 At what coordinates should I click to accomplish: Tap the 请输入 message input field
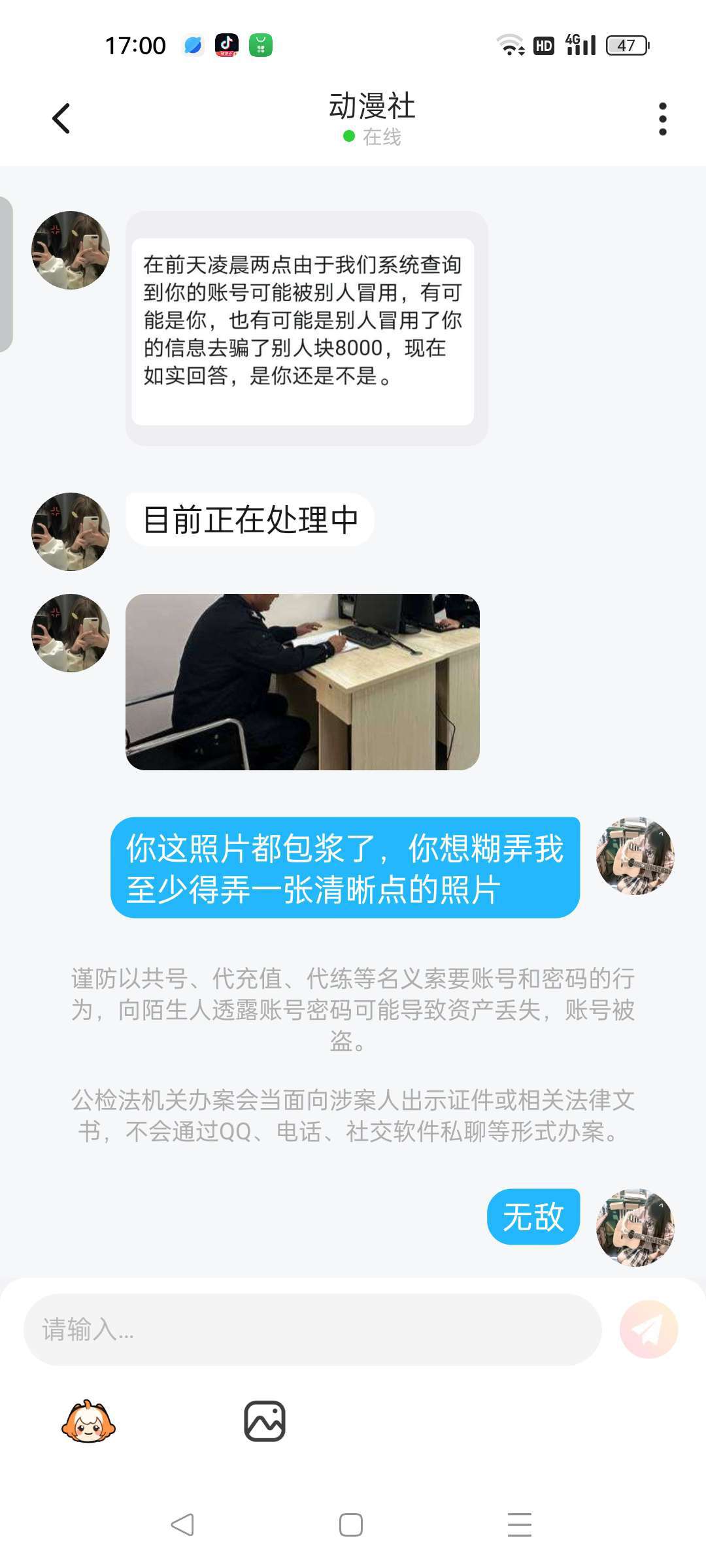(x=312, y=1330)
